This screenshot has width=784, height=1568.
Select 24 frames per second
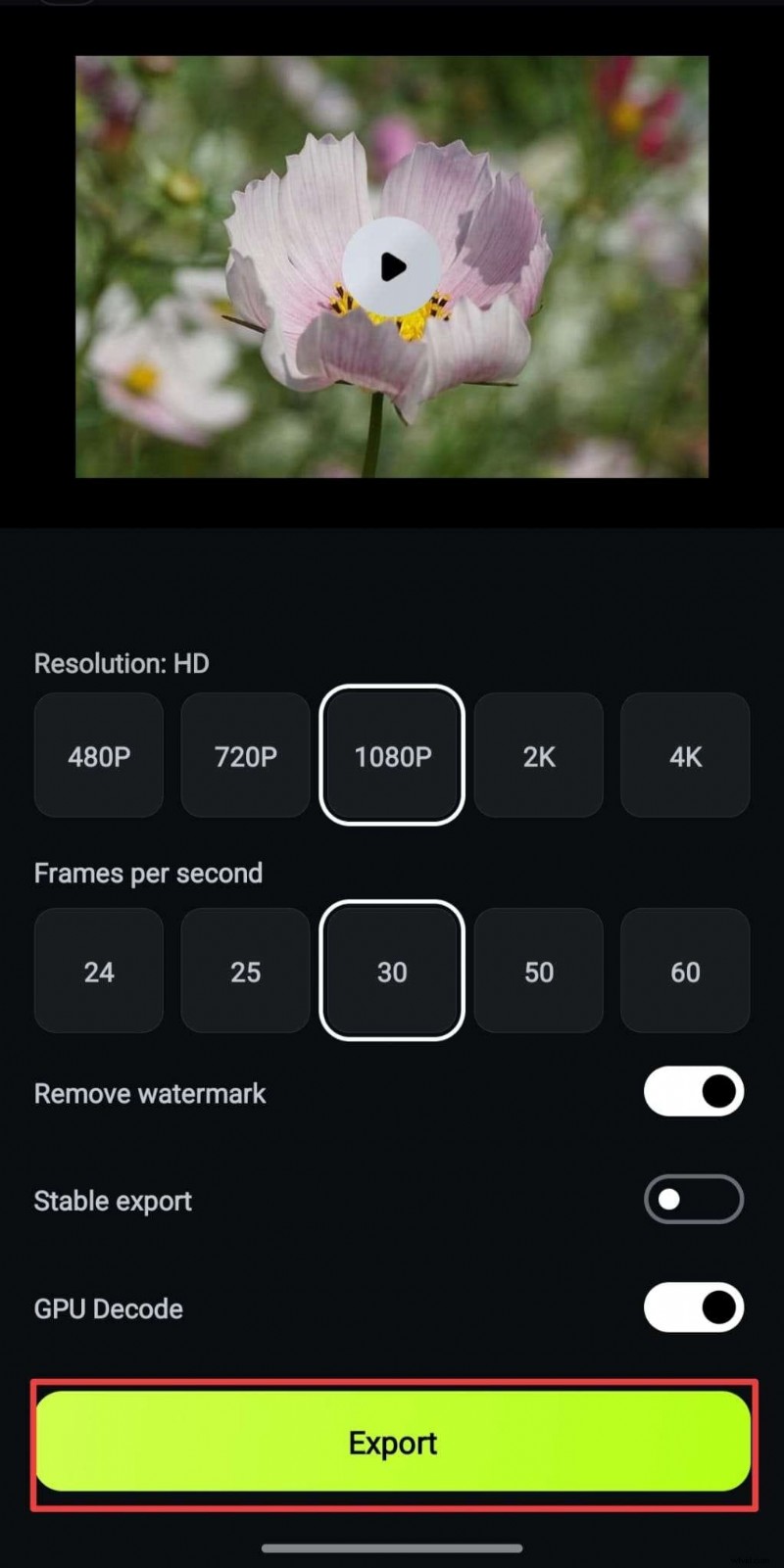[x=99, y=972]
